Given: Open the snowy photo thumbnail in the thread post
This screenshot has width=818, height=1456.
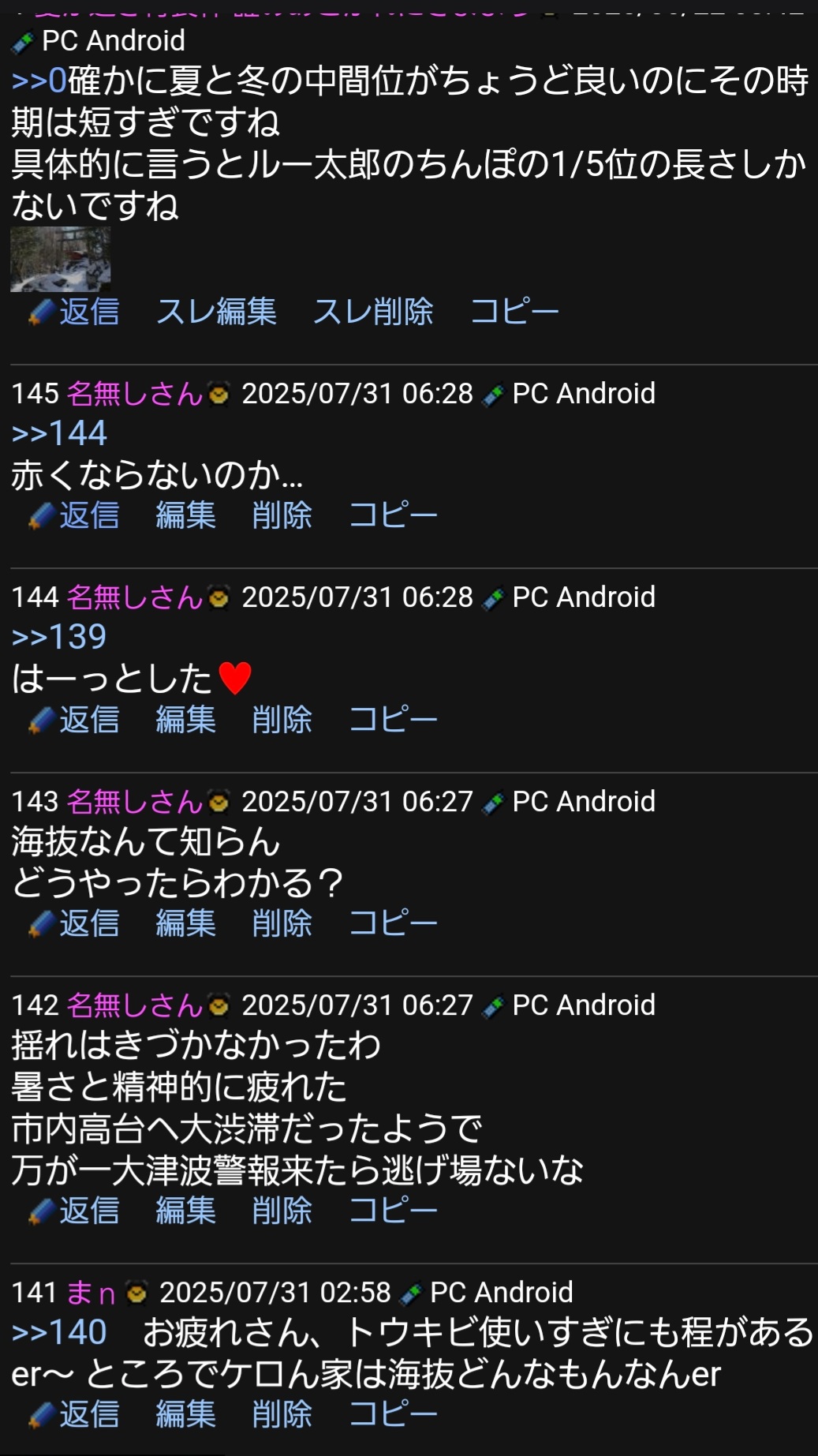Looking at the screenshot, I should click(60, 260).
